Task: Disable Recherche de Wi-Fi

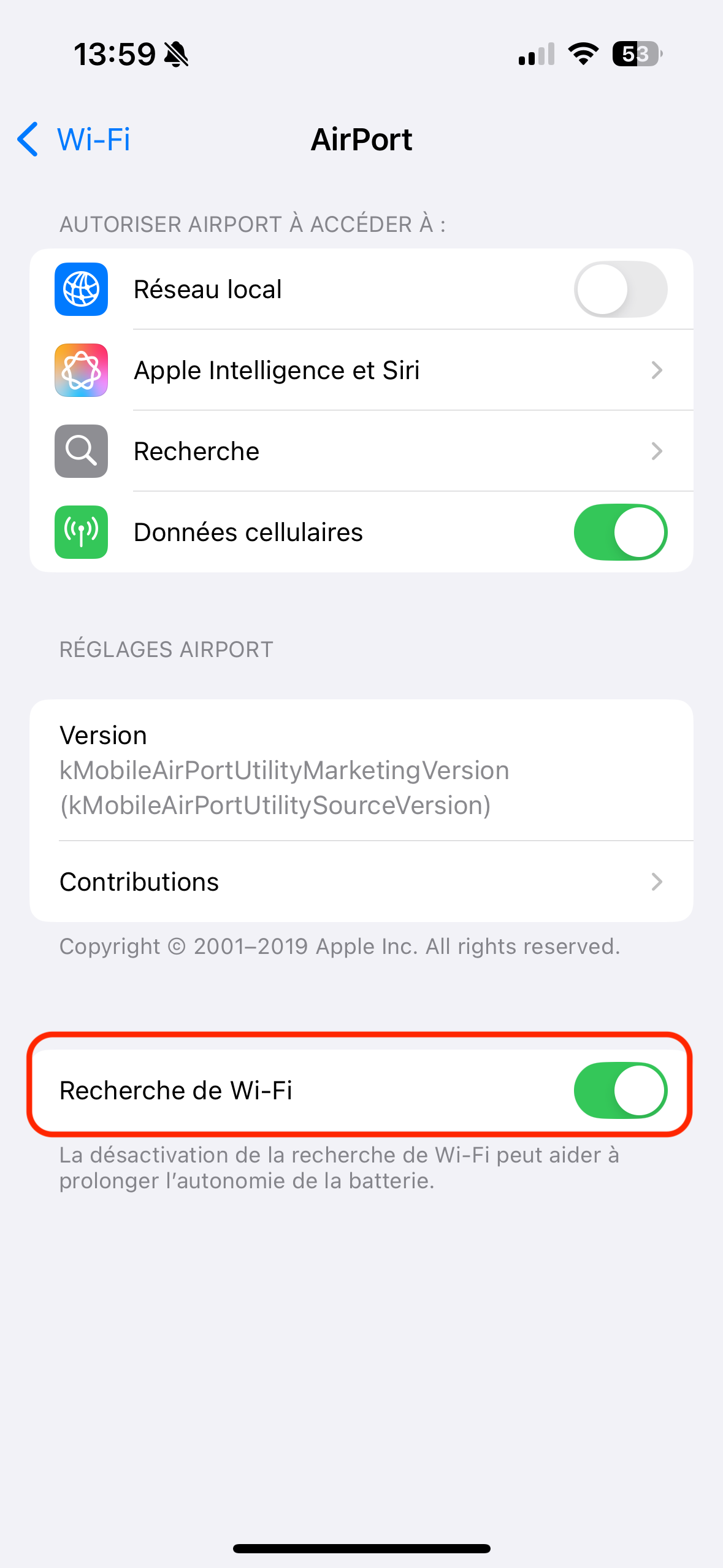Action: [x=620, y=1090]
